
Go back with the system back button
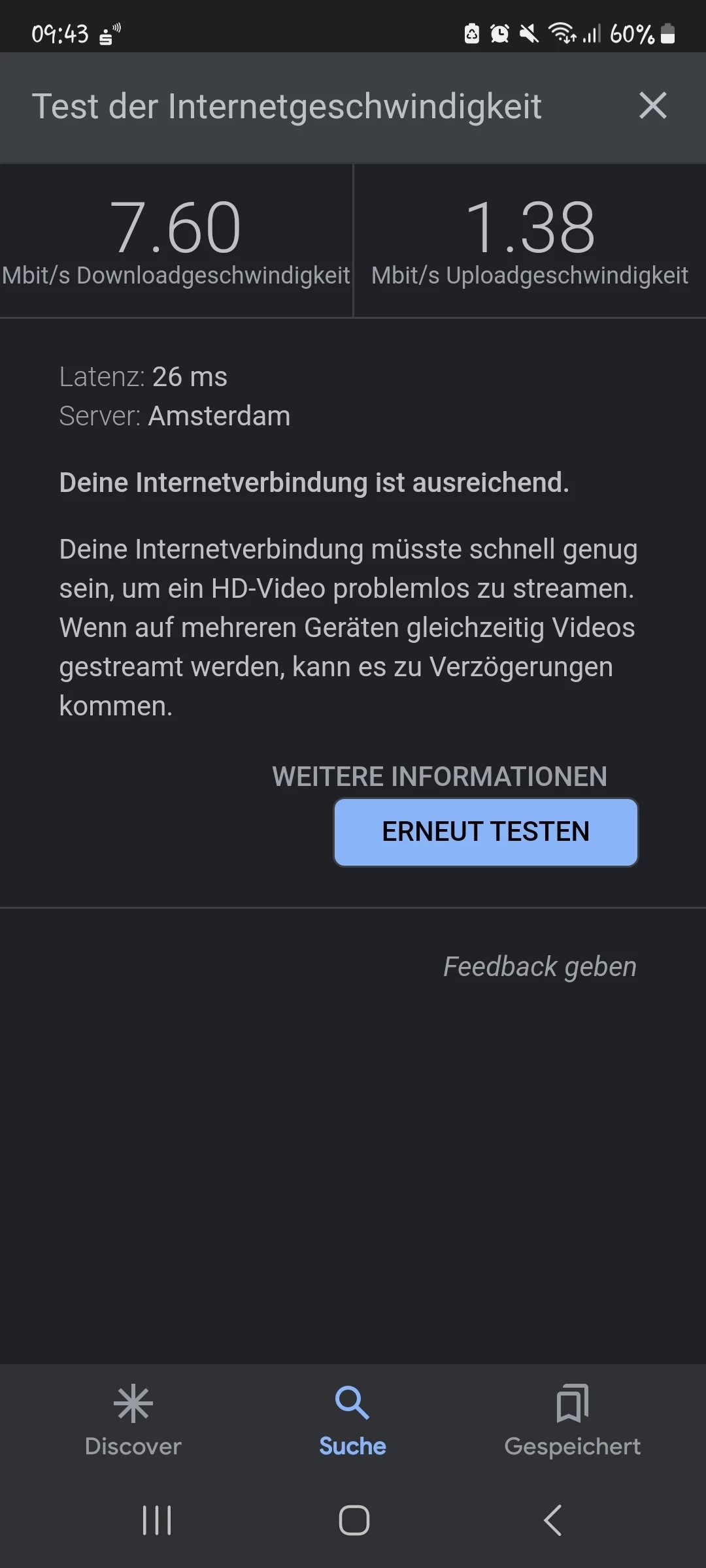[x=553, y=1520]
